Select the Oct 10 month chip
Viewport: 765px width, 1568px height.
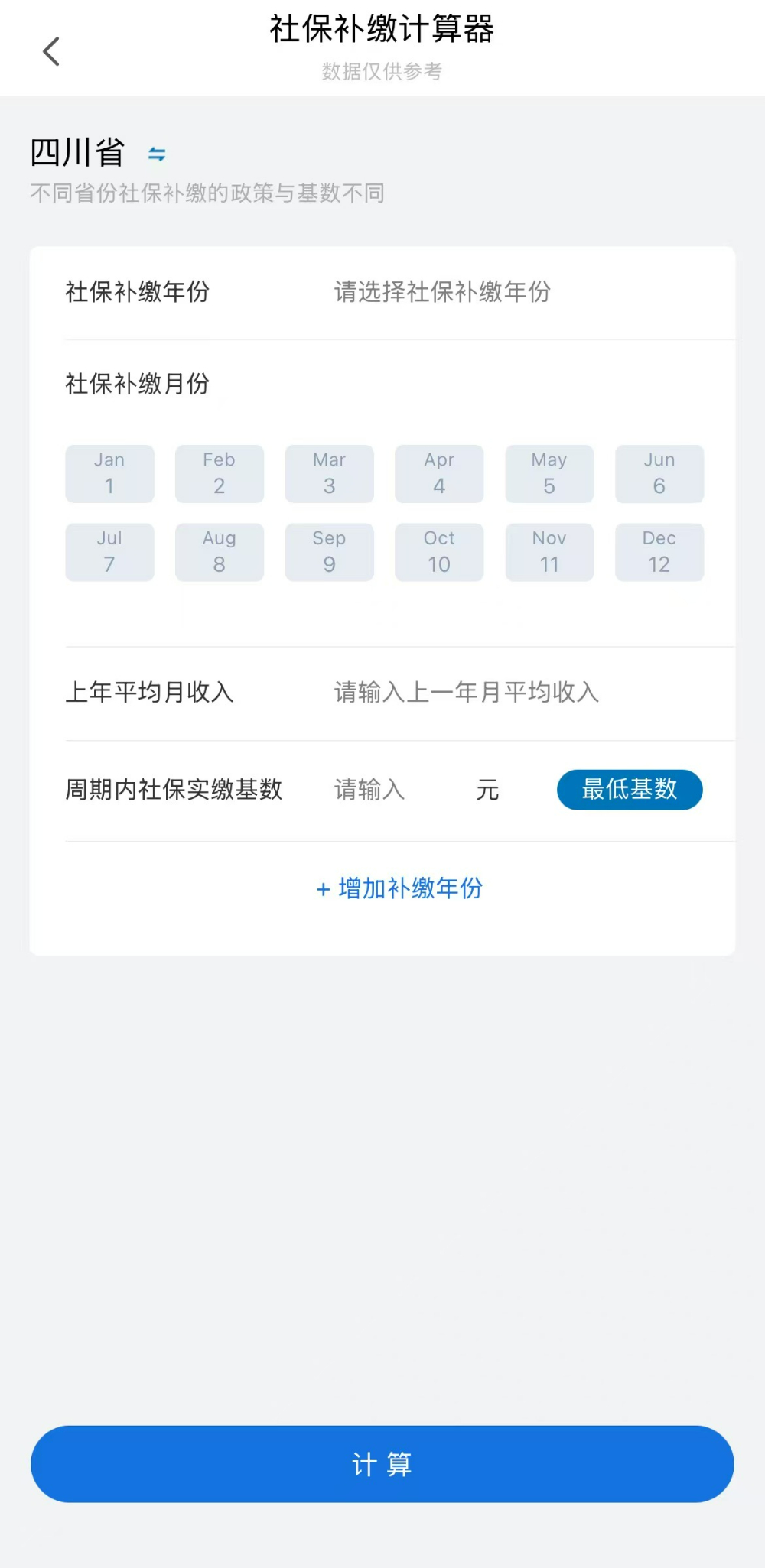pyautogui.click(x=439, y=552)
